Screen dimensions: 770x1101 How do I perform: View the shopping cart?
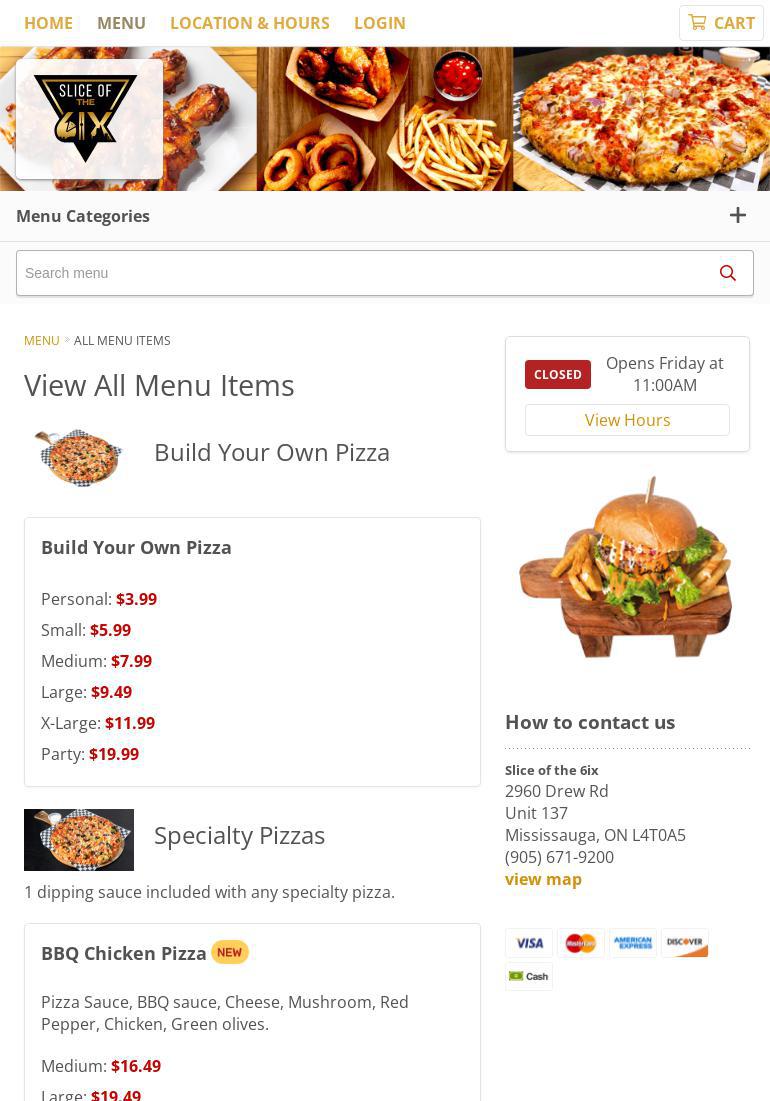pos(721,23)
